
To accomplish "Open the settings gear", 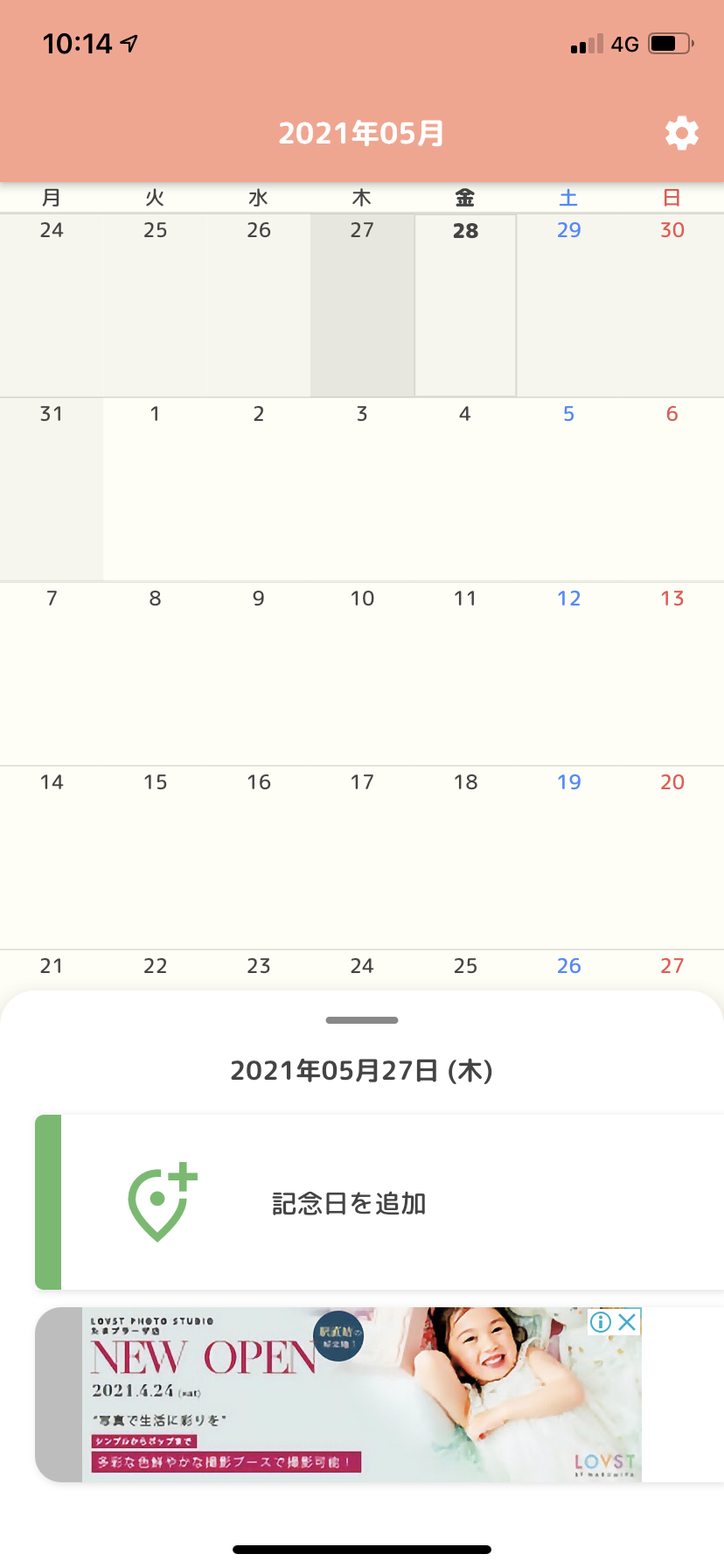I will 681,133.
